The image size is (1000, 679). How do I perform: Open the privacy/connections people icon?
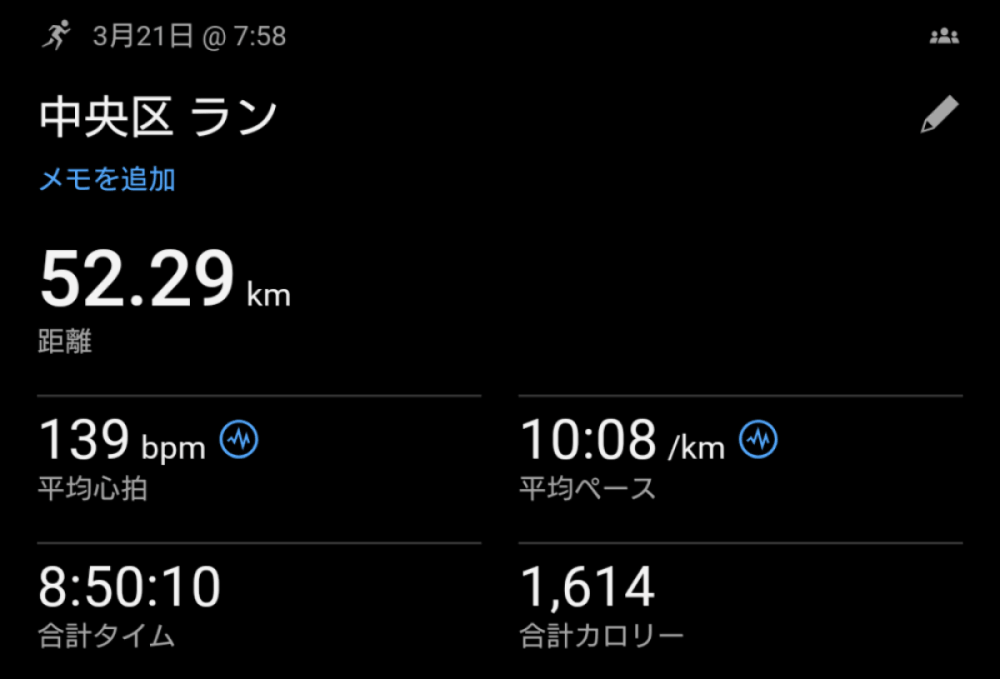tap(943, 37)
